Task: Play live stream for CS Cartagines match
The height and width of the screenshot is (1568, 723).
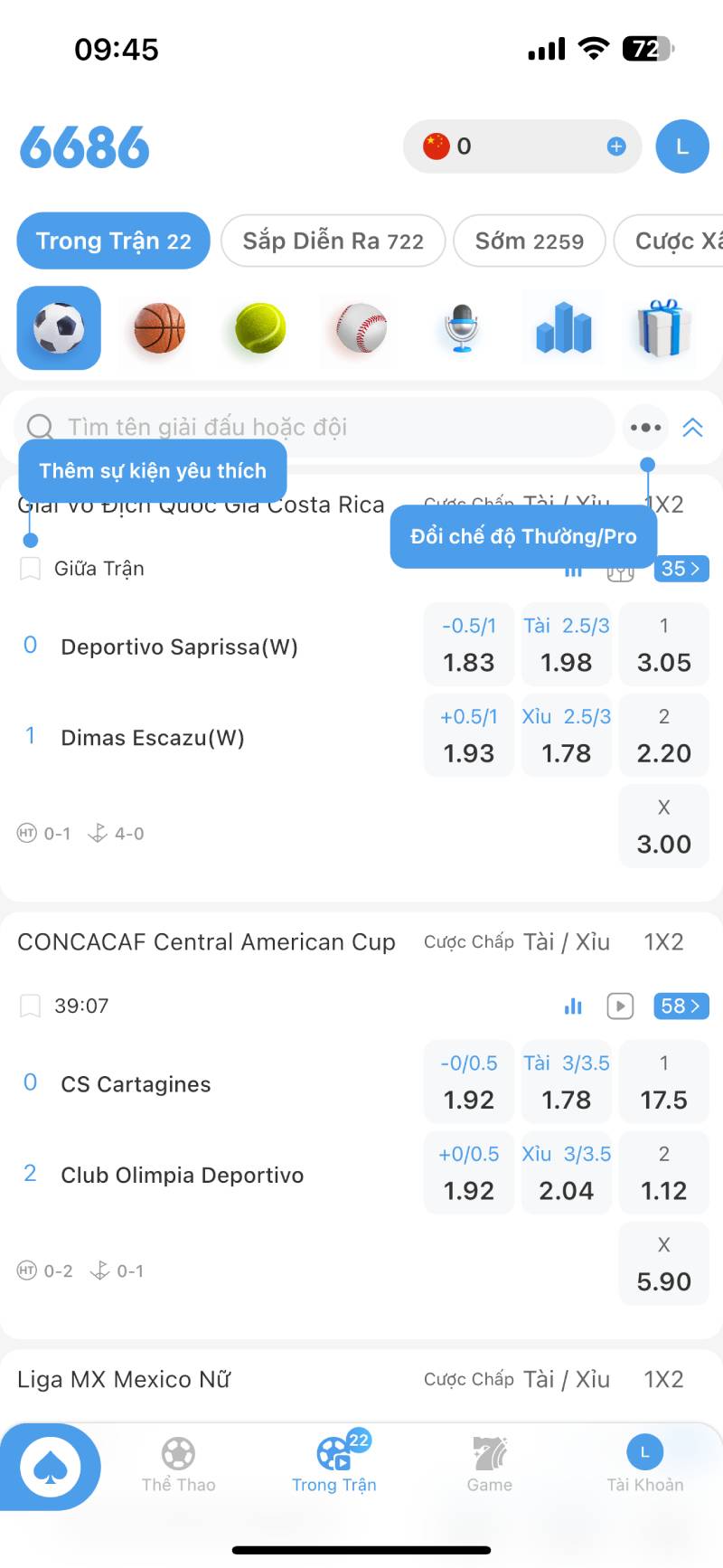Action: pyautogui.click(x=620, y=1006)
